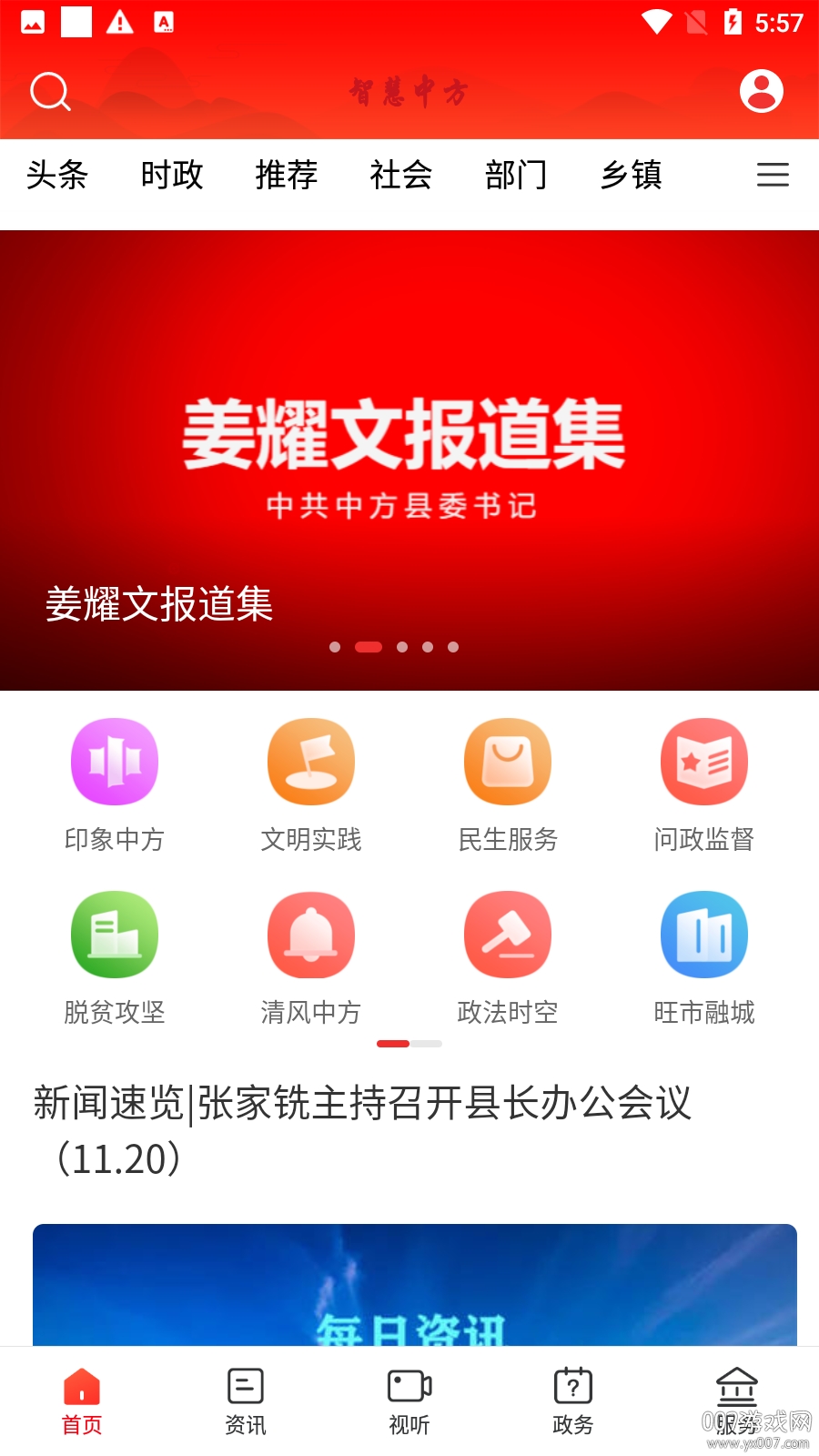This screenshot has height=1456, width=819.
Task: Tap the 脱贫攻坚 green building icon
Action: 114,935
